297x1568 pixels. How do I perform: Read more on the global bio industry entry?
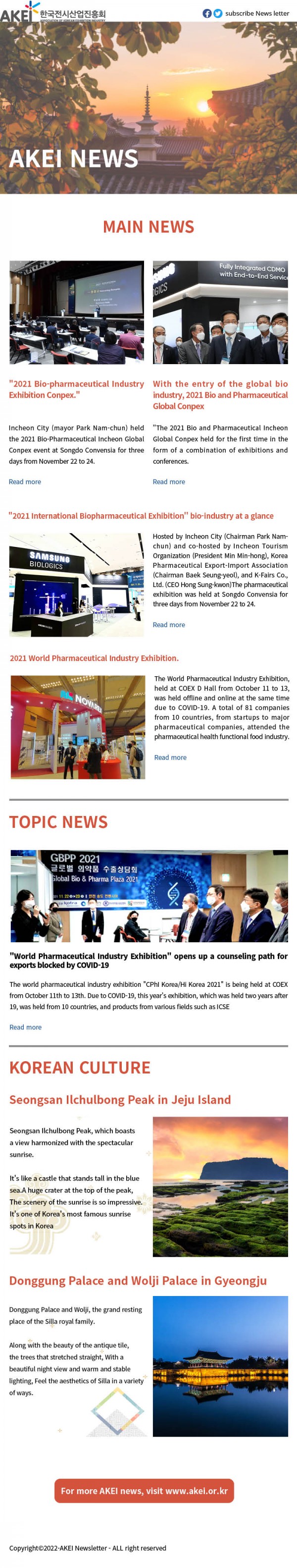point(169,482)
